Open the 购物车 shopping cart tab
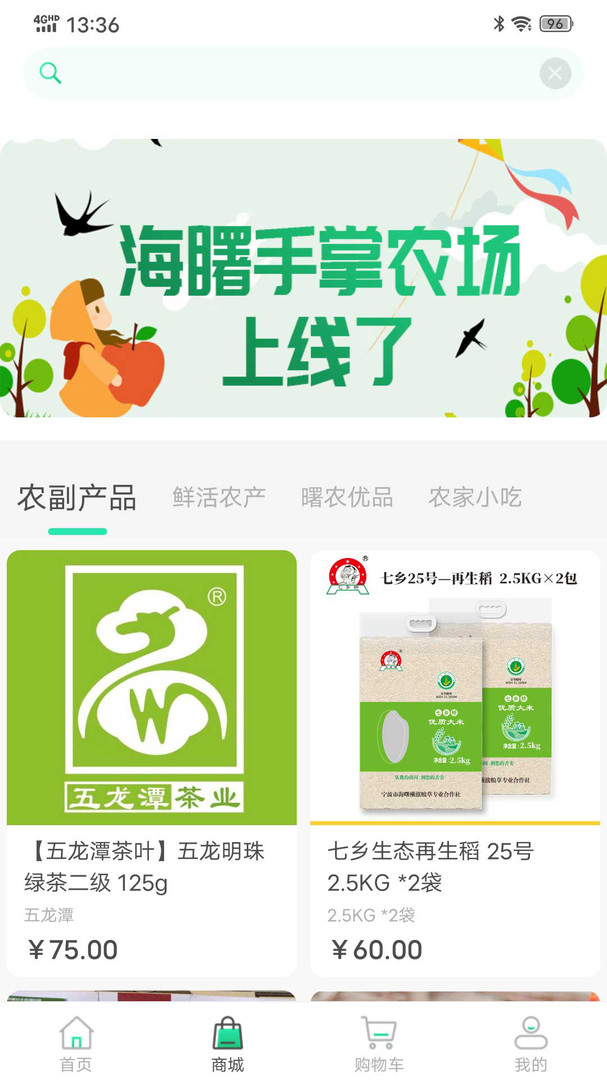The image size is (607, 1080). [x=379, y=1043]
